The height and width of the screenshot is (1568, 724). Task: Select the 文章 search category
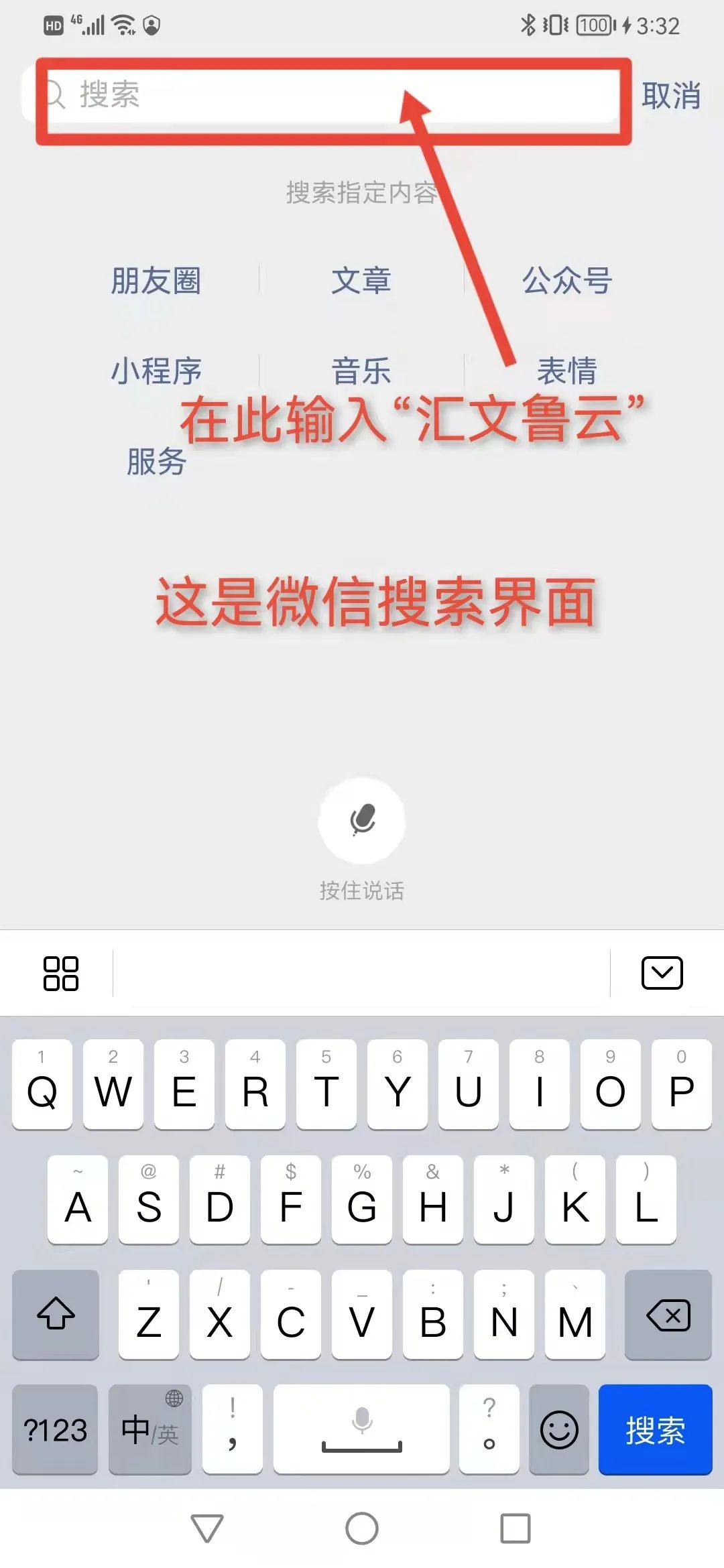coord(361,280)
